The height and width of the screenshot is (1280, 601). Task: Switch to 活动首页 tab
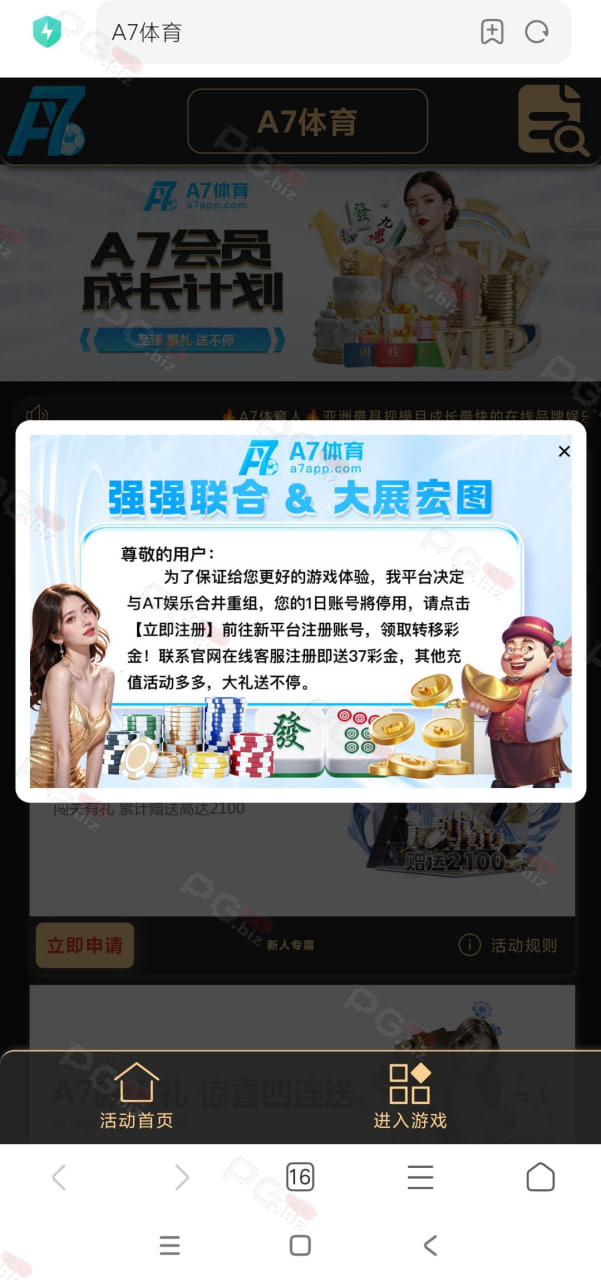point(136,1097)
